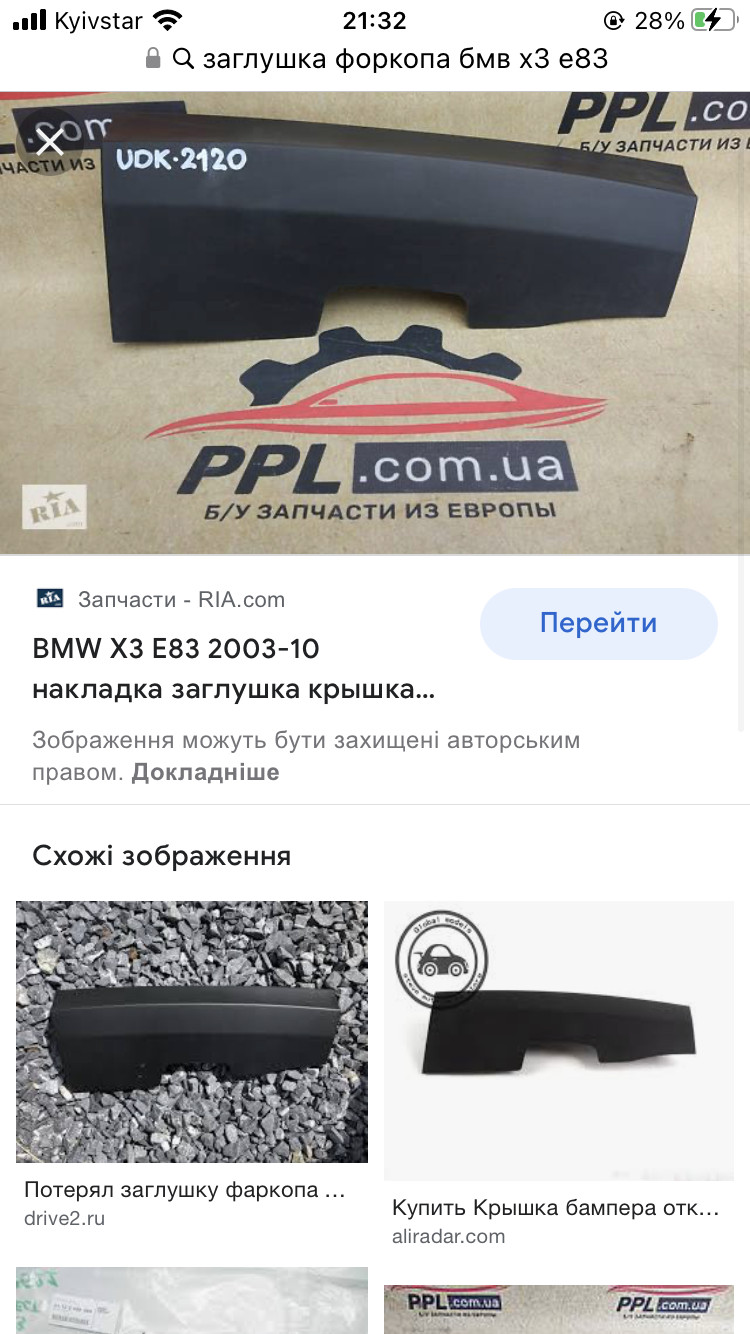
Task: Open the drive2.ru similar image
Action: pos(191,1031)
